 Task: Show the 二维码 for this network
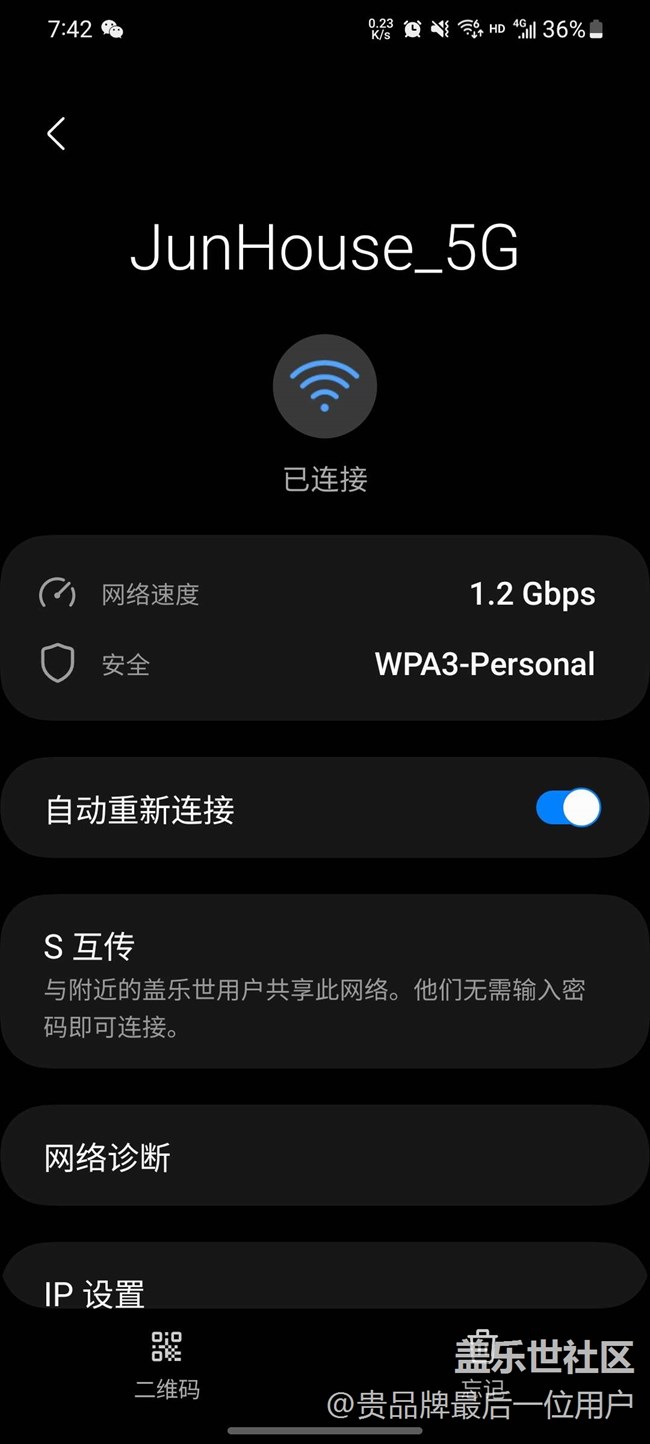pyautogui.click(x=167, y=1364)
